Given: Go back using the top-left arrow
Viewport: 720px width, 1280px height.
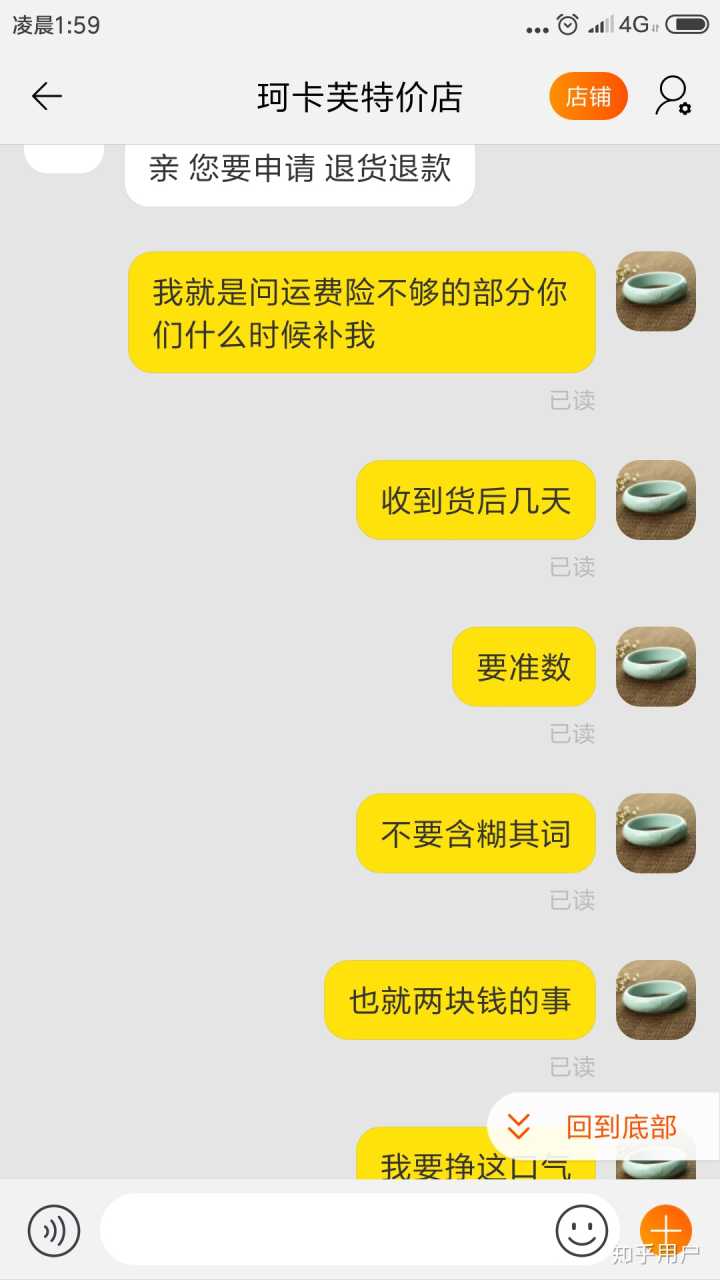Looking at the screenshot, I should (x=46, y=96).
